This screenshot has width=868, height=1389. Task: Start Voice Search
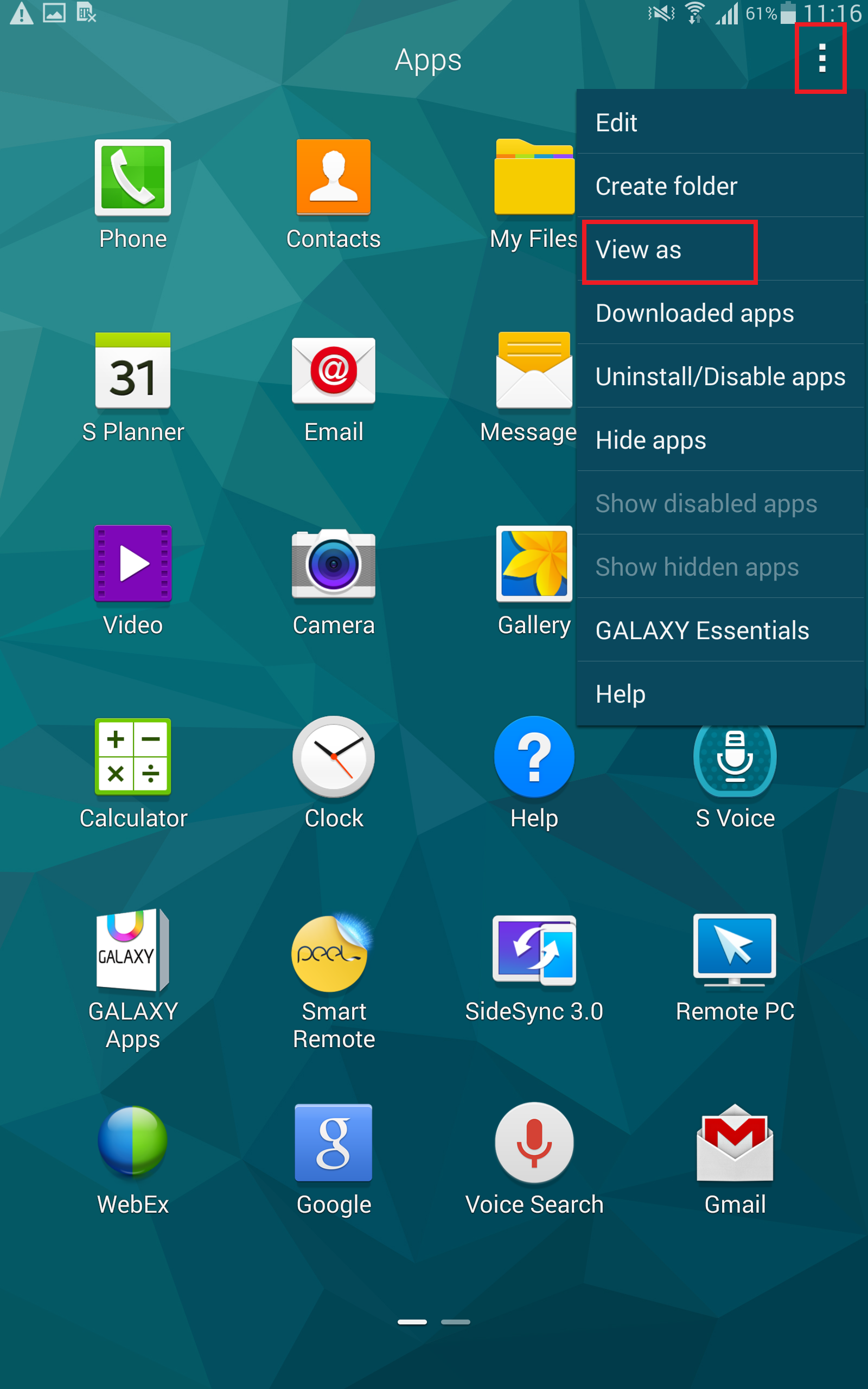coord(534,1161)
